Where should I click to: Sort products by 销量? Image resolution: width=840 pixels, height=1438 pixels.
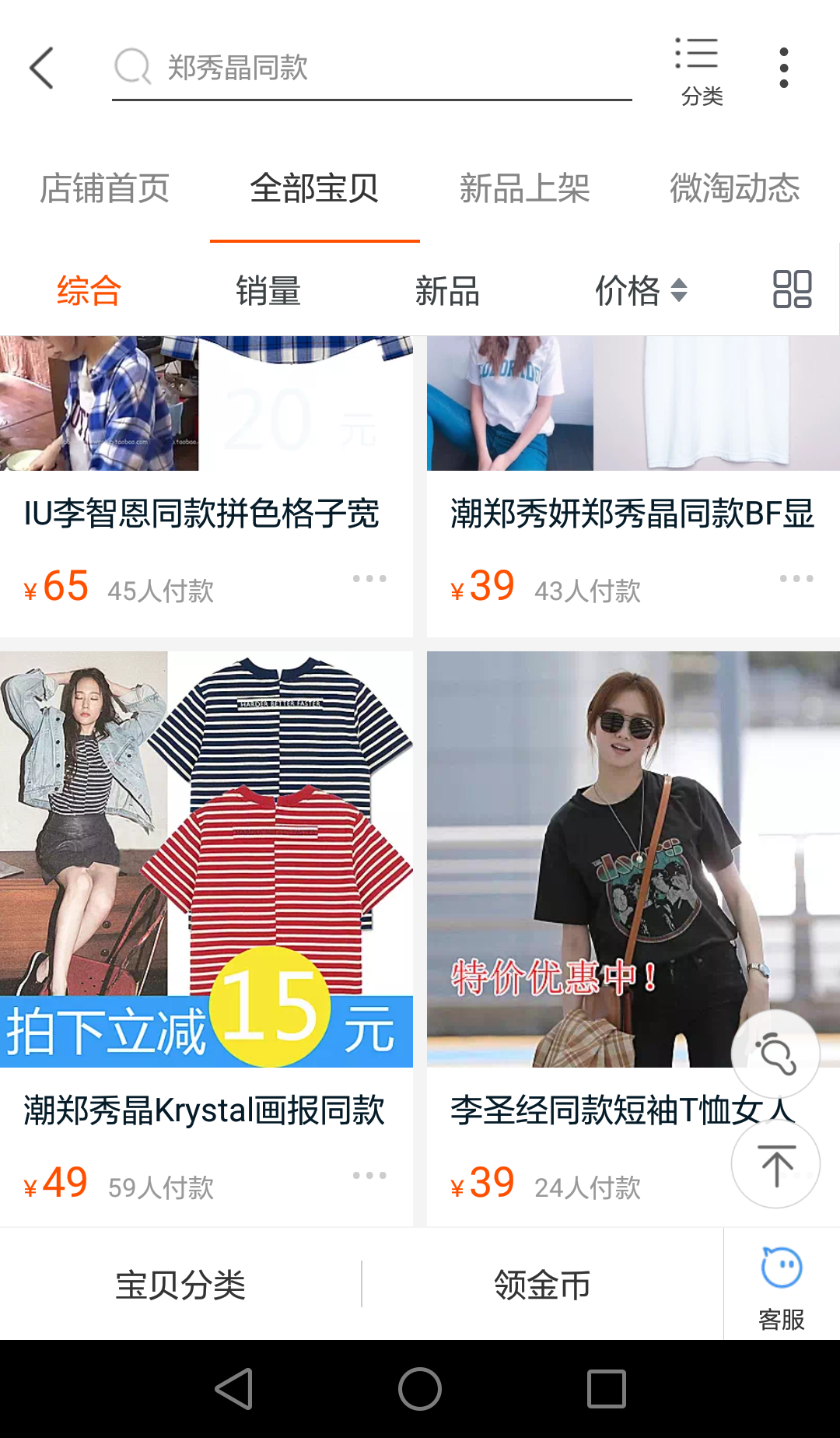[268, 291]
